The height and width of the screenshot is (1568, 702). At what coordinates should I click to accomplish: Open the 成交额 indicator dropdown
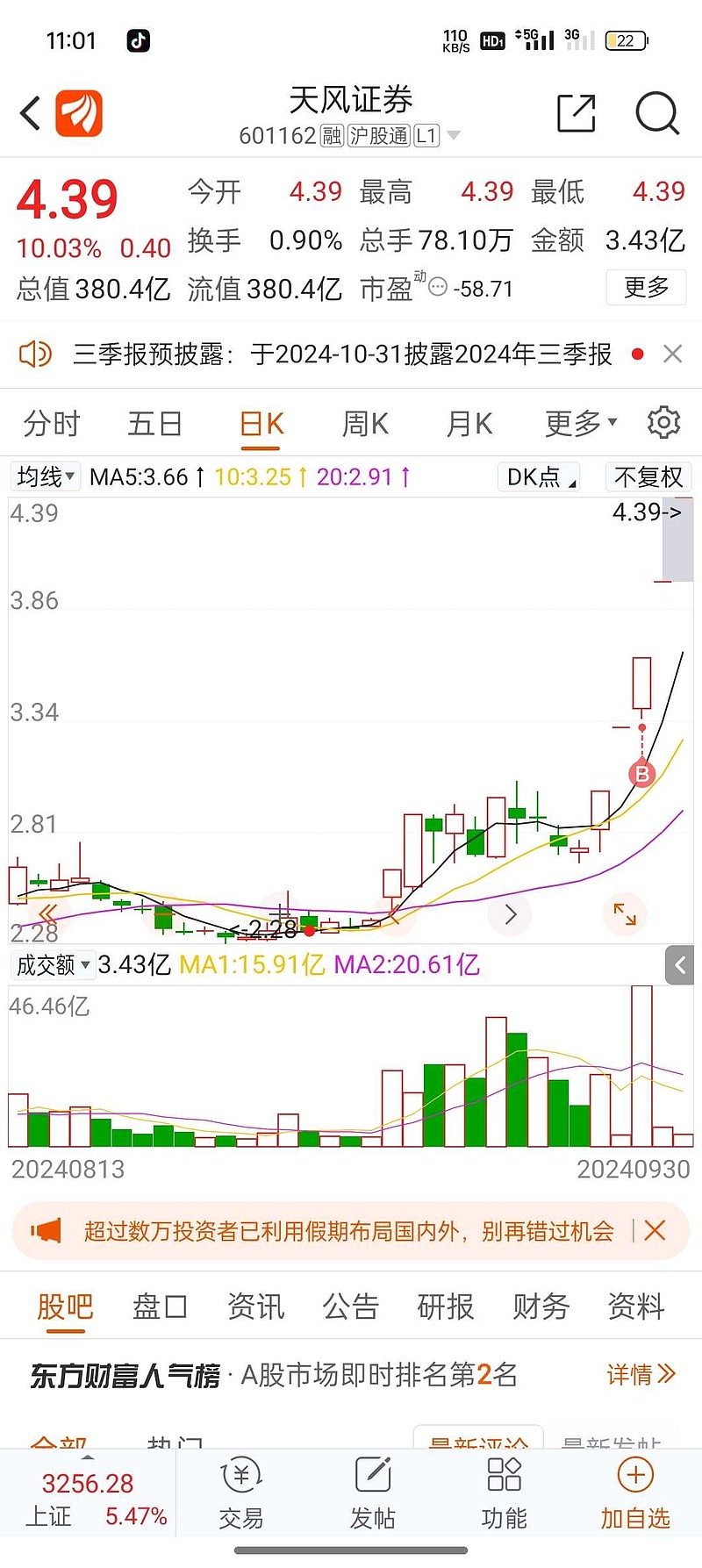click(54, 965)
